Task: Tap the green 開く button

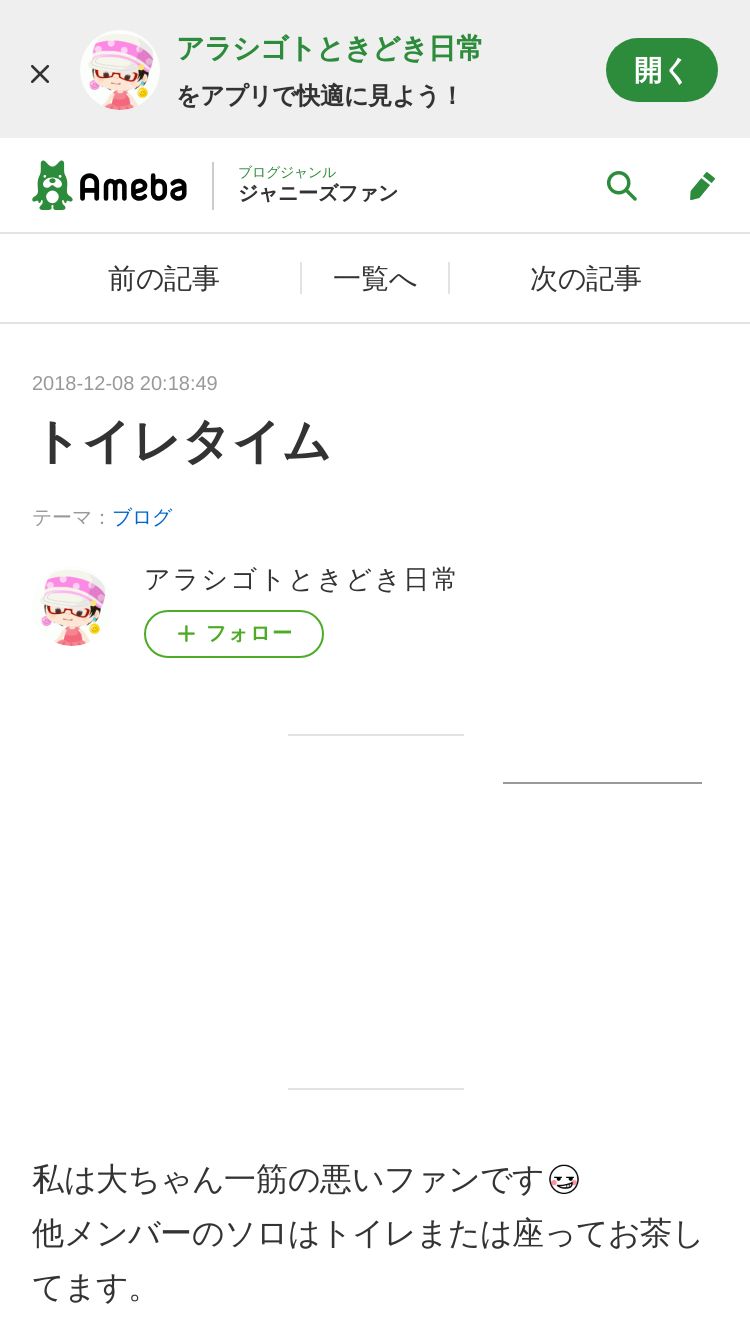Action: coord(661,70)
